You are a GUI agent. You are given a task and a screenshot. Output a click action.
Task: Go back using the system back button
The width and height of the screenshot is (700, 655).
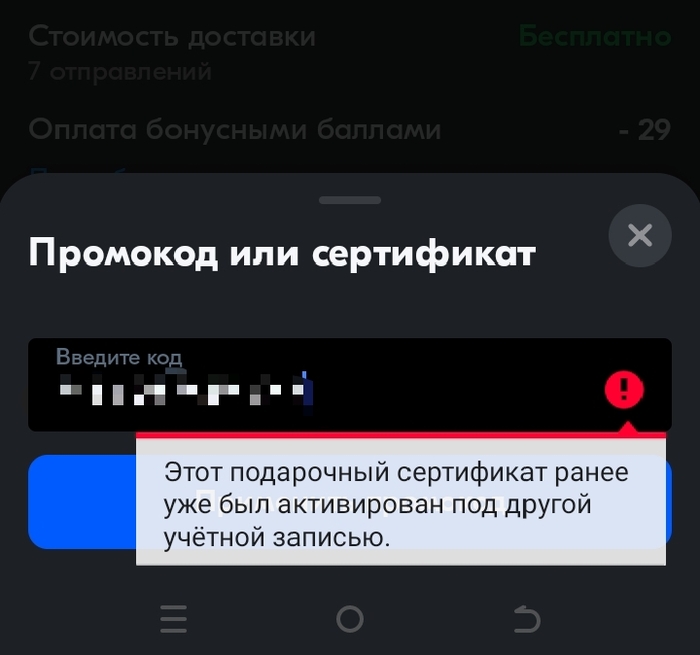coord(527,620)
